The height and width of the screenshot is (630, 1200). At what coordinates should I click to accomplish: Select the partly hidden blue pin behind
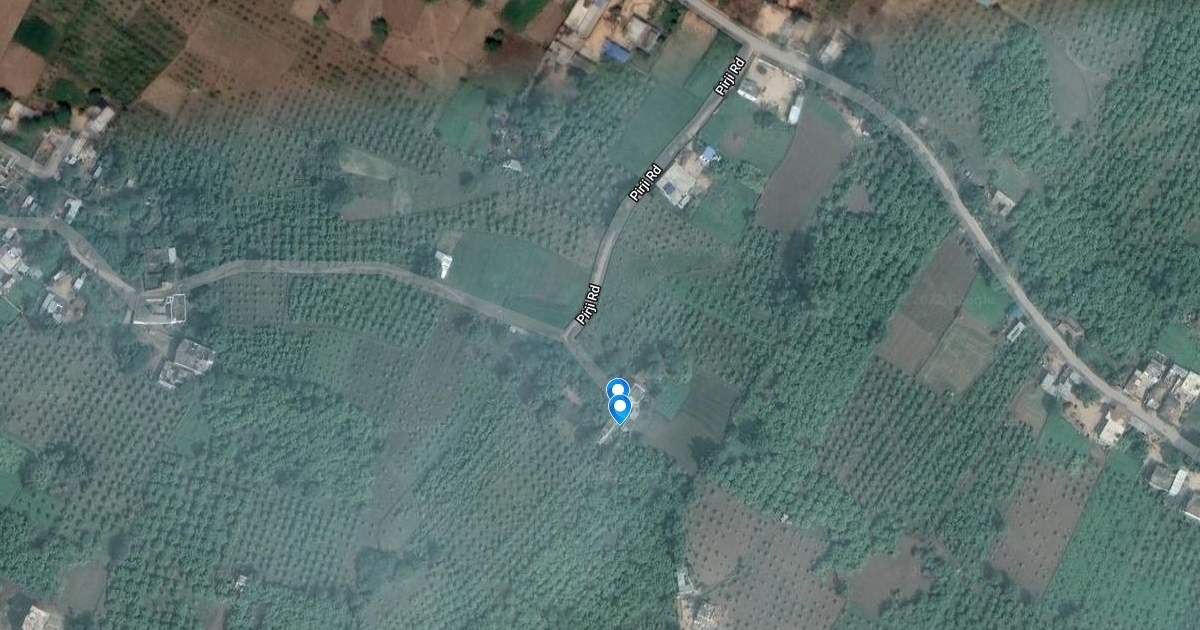(617, 386)
